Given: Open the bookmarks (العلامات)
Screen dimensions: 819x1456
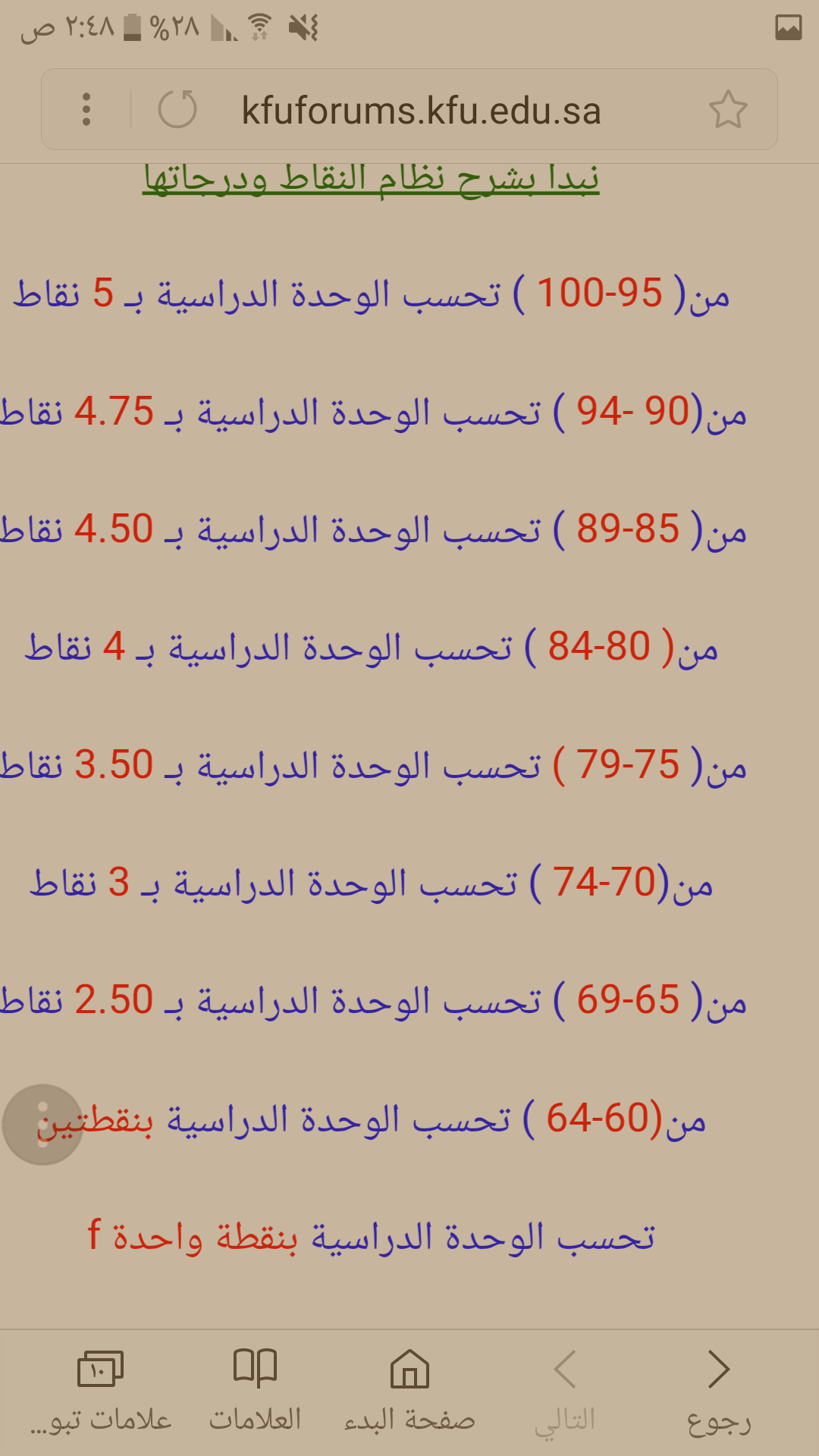Looking at the screenshot, I should tap(256, 1392).
